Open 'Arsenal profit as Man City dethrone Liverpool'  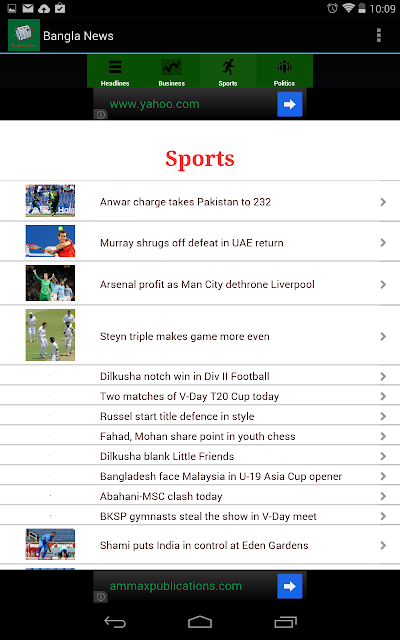point(200,284)
